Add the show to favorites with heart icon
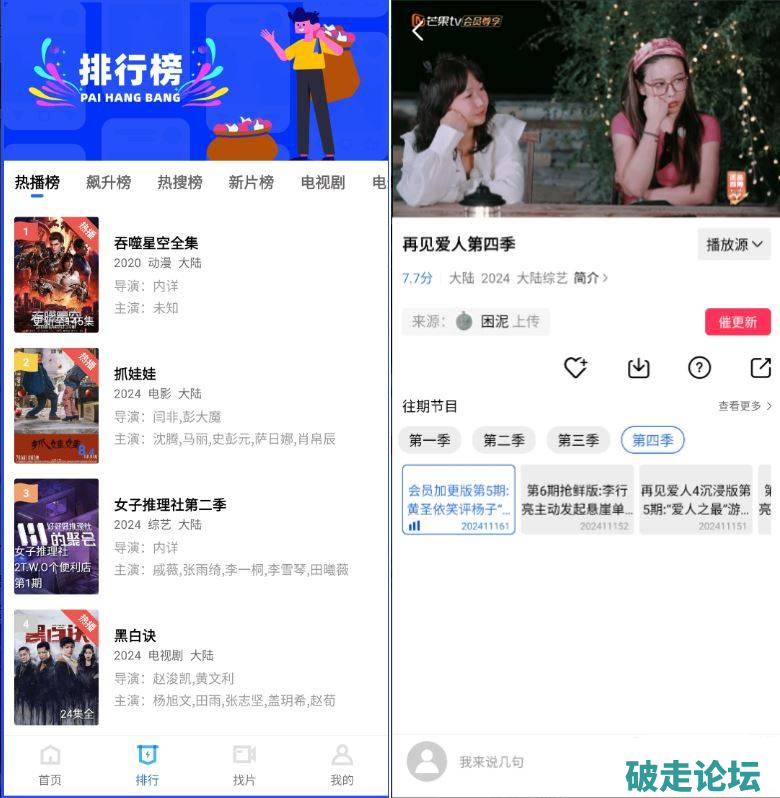 pyautogui.click(x=575, y=368)
